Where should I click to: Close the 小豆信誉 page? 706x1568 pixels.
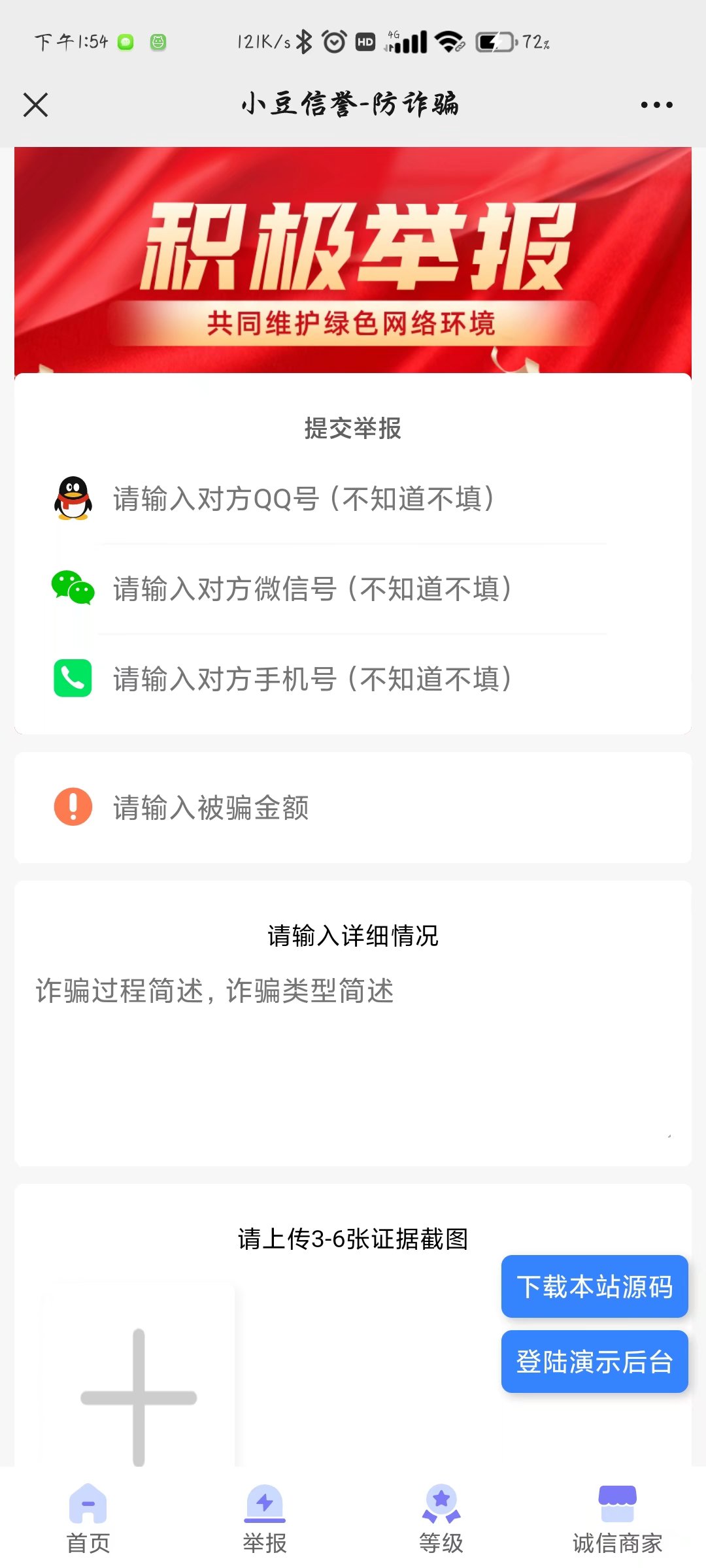tap(36, 105)
